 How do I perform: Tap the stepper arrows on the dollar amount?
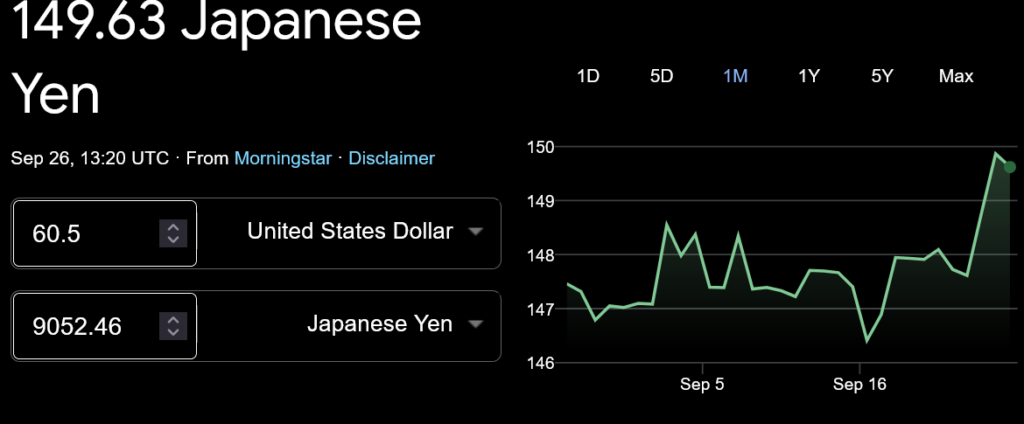[173, 234]
